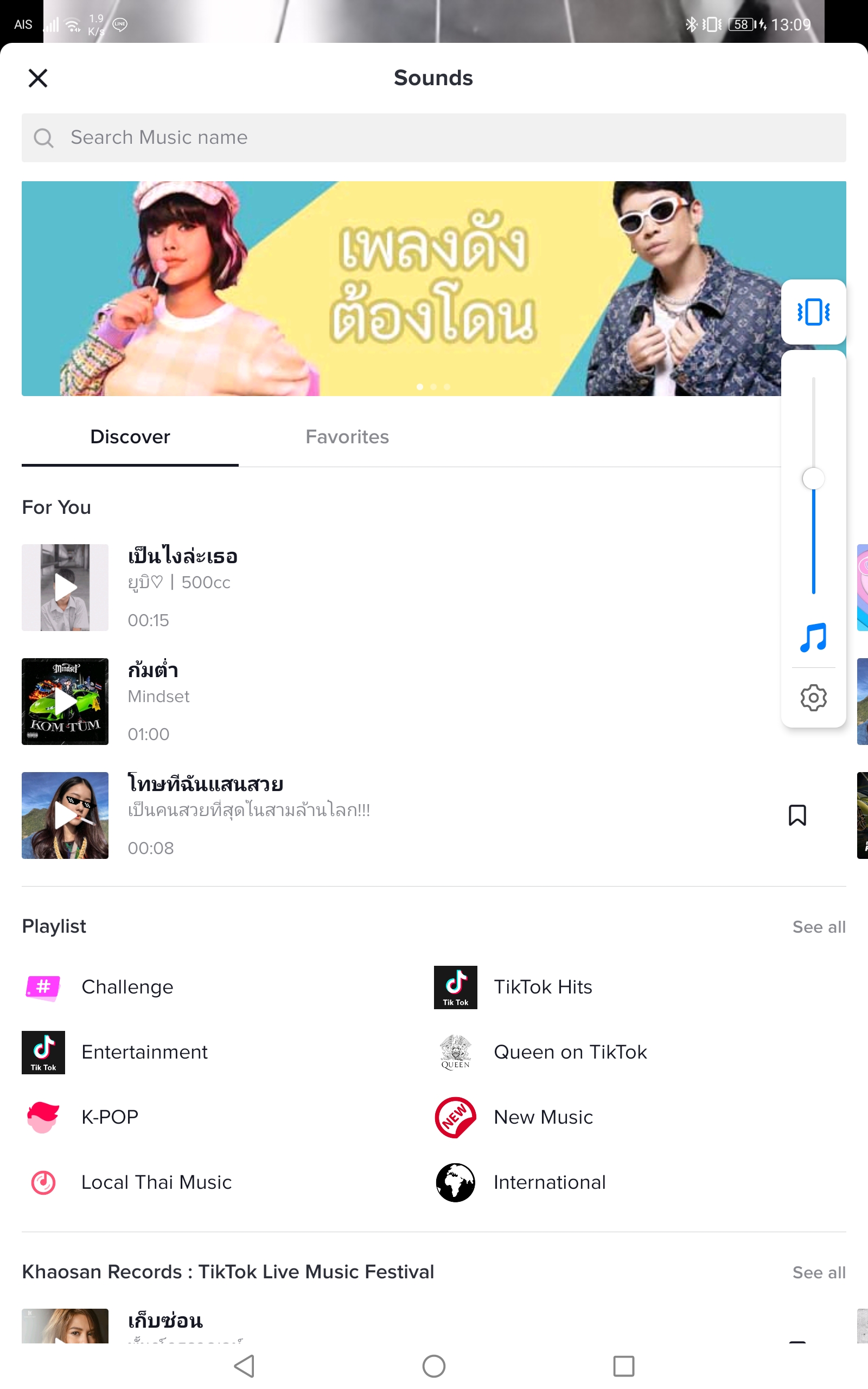Select the Discover tab
Image resolution: width=868 pixels, height=1389 pixels.
pyautogui.click(x=130, y=437)
